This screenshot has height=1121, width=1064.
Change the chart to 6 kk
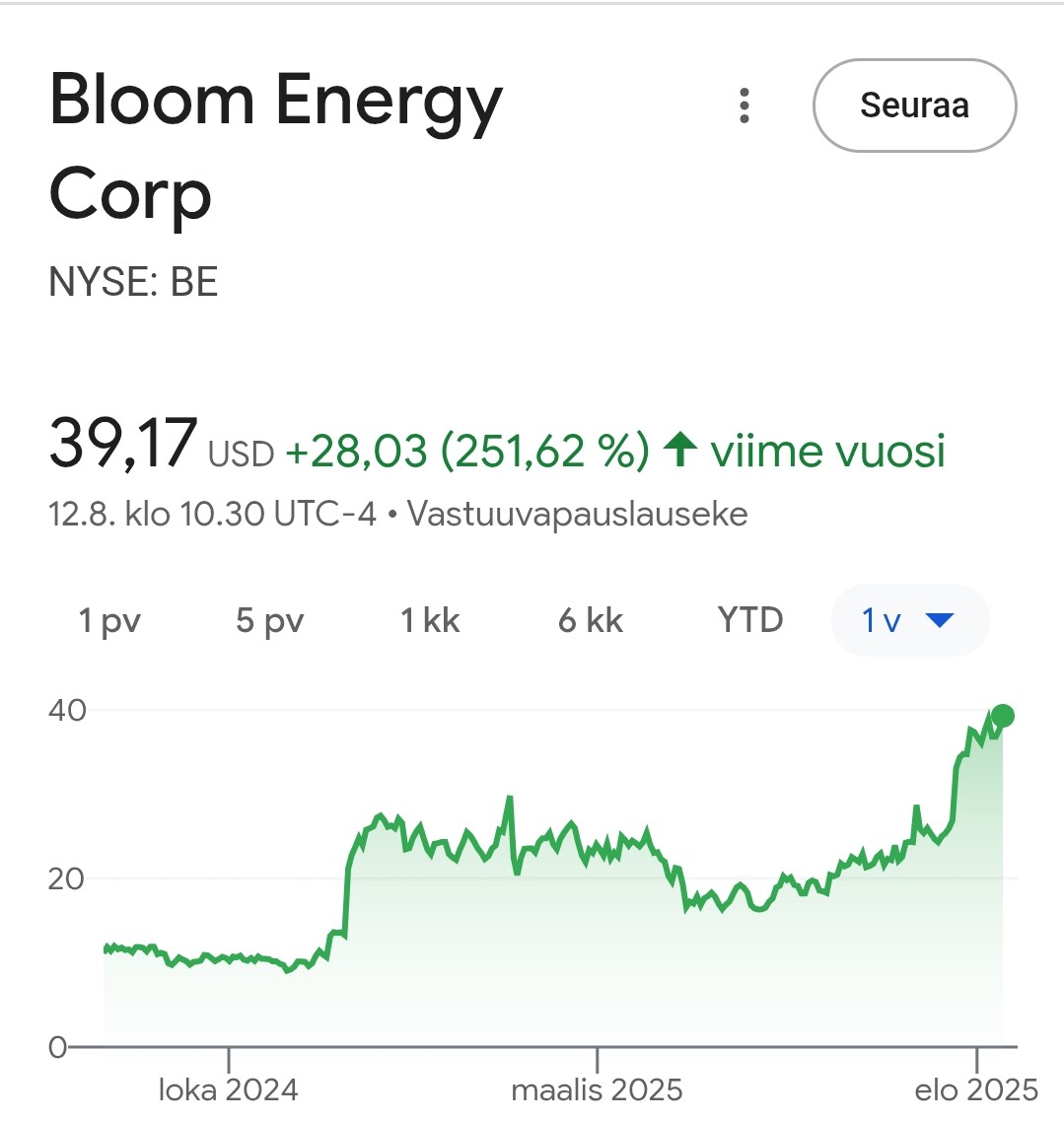coord(591,621)
